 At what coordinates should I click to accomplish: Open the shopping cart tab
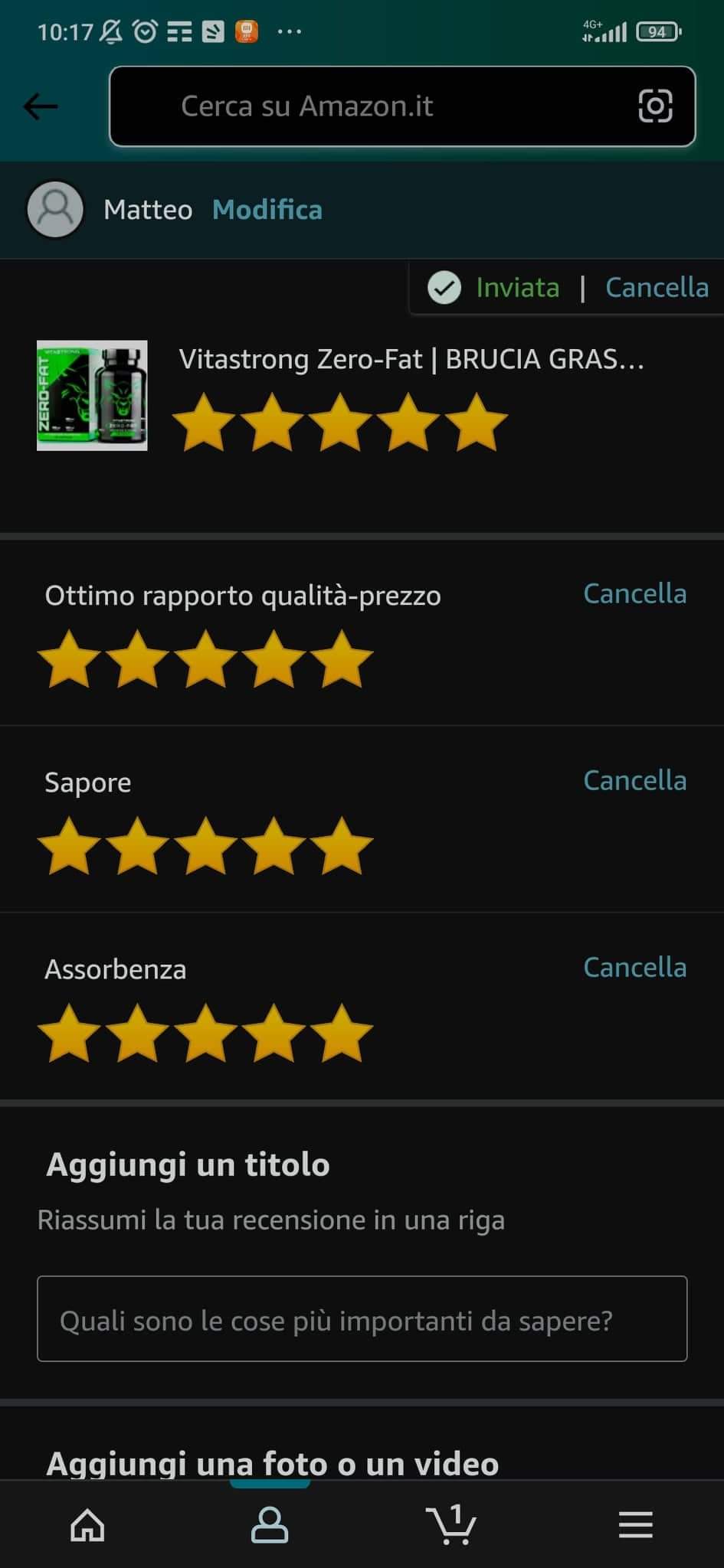pyautogui.click(x=451, y=1525)
